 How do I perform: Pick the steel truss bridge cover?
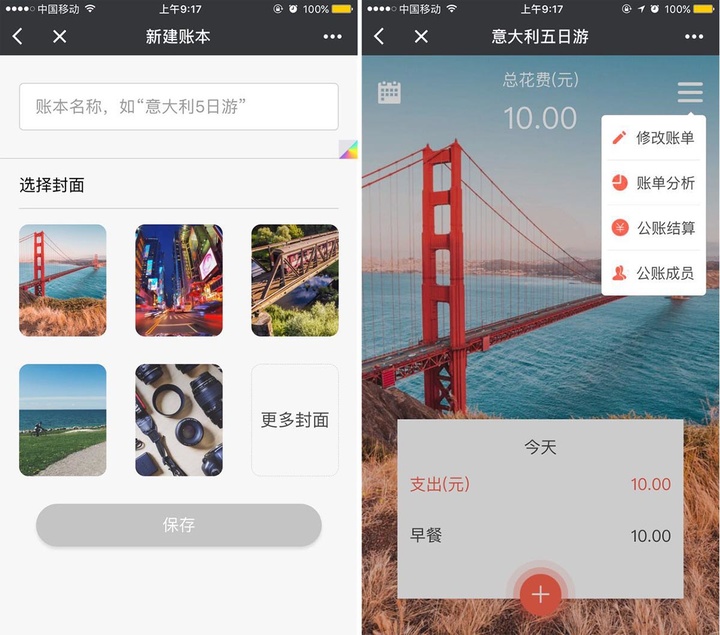(x=295, y=280)
